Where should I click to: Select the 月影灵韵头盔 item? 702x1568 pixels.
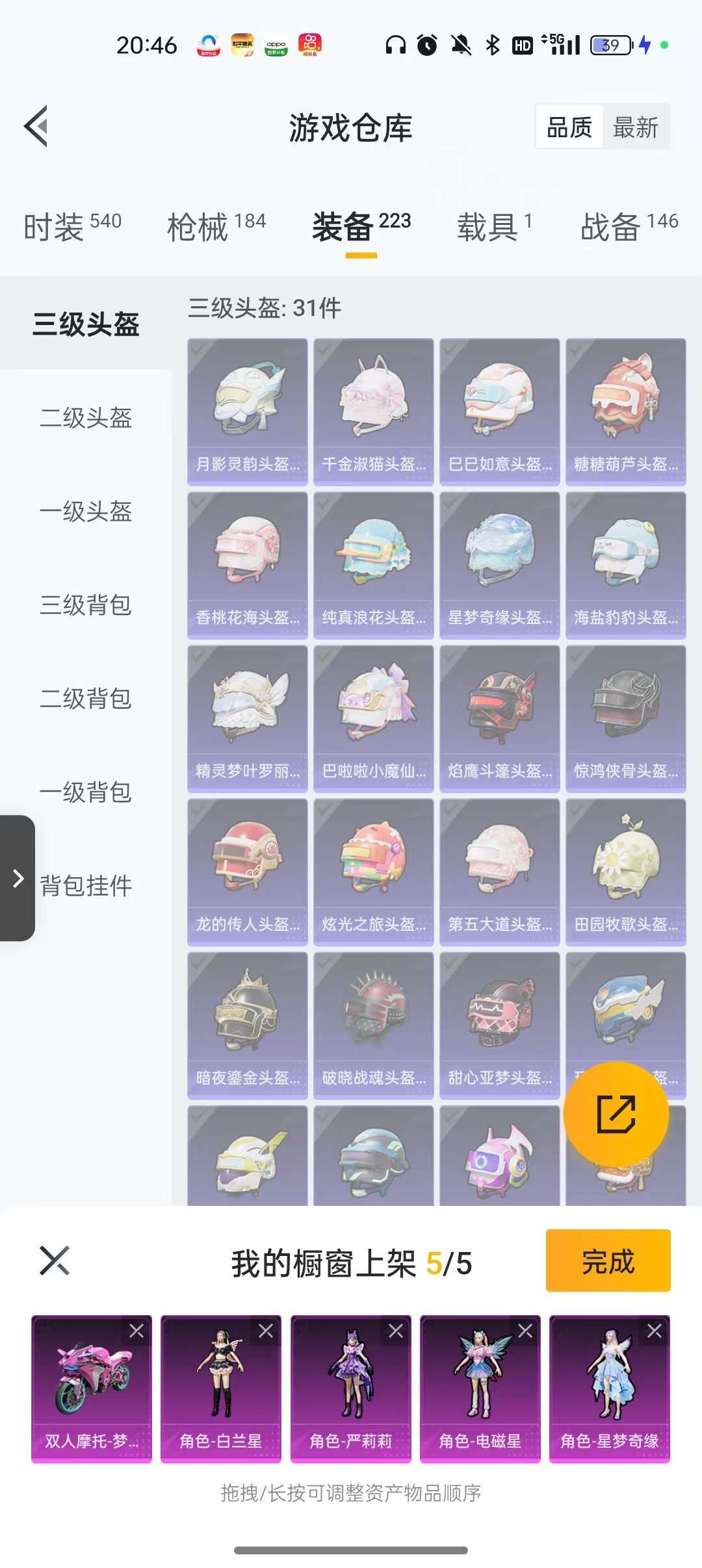point(248,412)
